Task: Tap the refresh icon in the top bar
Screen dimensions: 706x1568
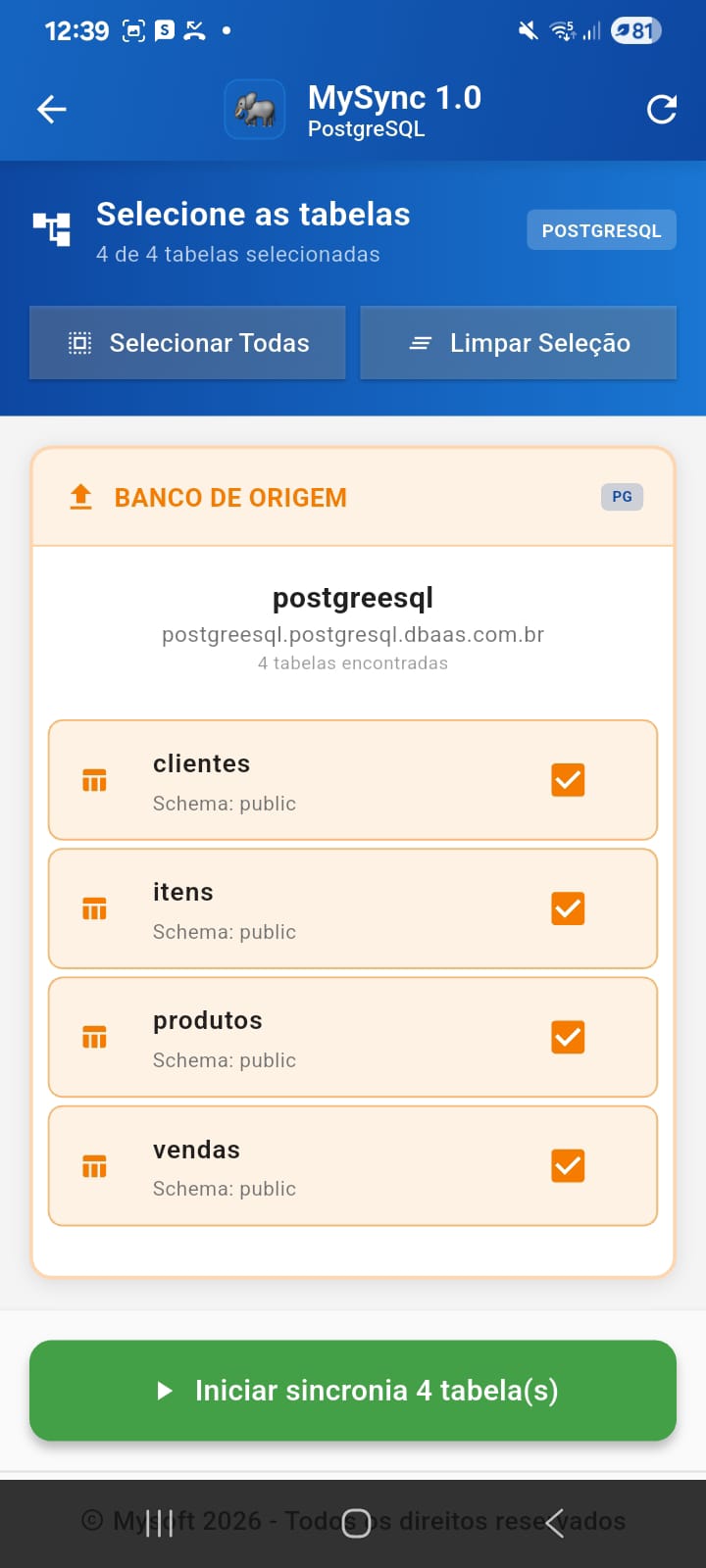Action: [662, 109]
